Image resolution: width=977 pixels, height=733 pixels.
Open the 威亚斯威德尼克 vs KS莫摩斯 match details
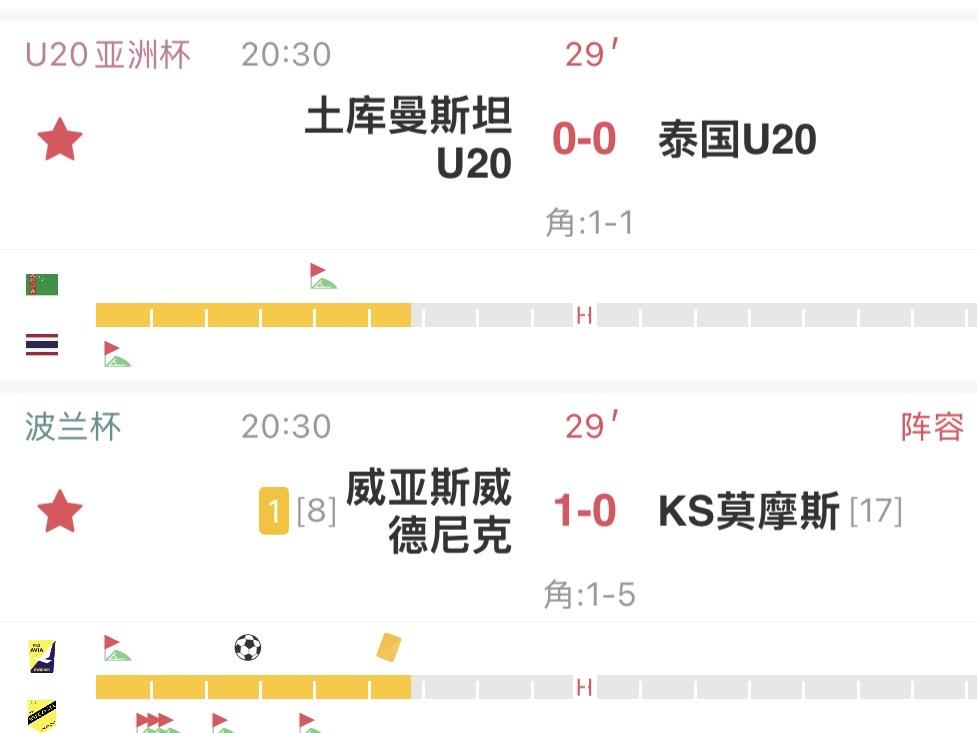point(584,510)
